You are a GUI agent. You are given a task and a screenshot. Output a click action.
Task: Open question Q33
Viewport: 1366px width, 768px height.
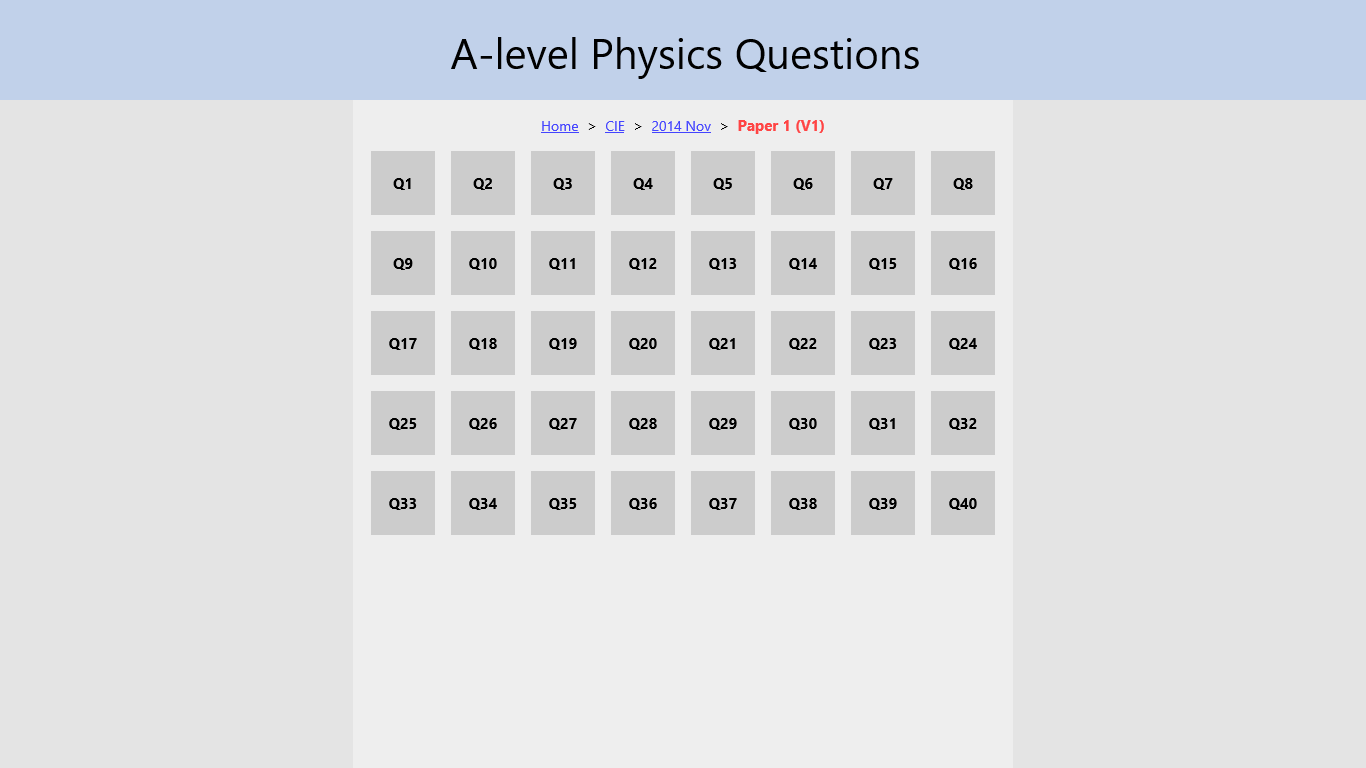pos(403,503)
